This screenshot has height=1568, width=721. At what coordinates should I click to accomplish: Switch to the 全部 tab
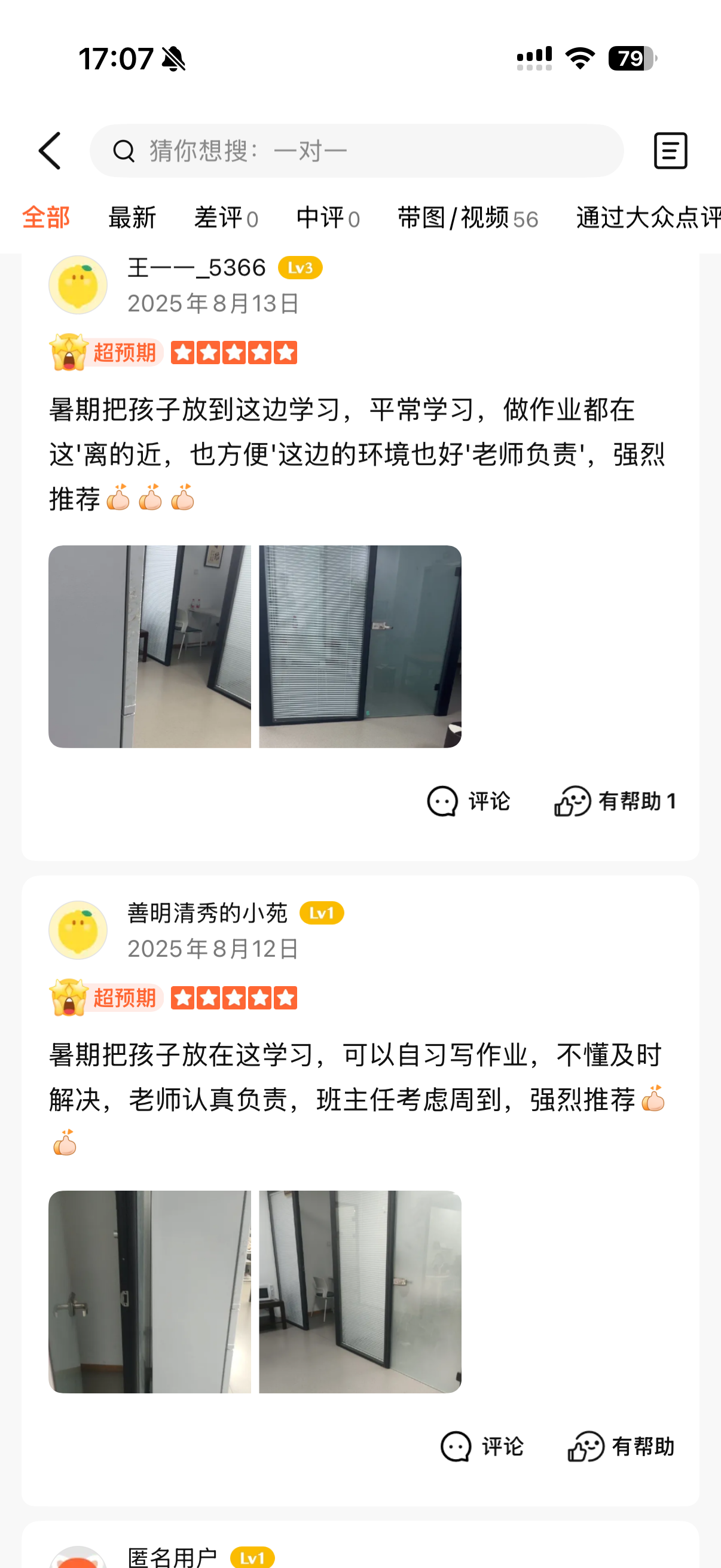click(46, 218)
